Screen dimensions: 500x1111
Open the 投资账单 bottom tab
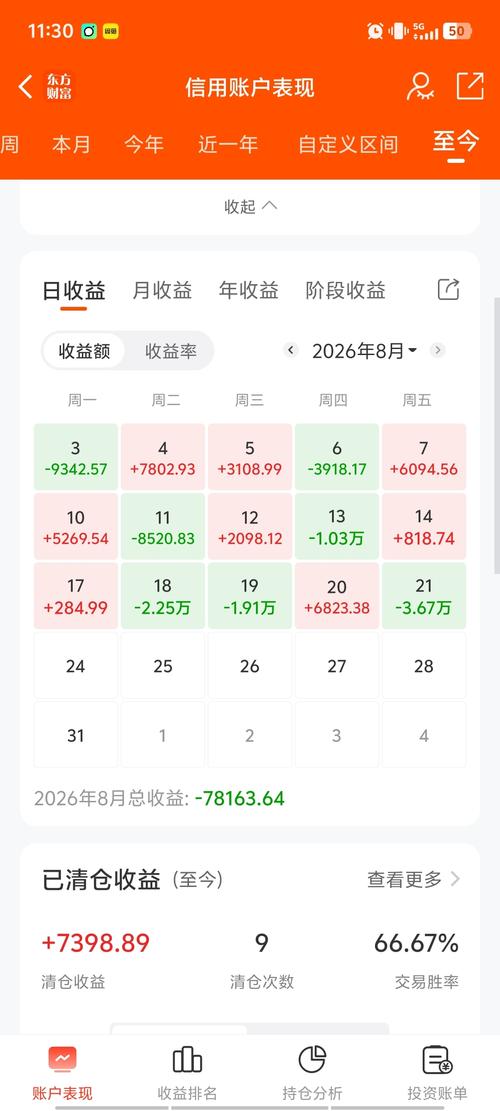[437, 1073]
